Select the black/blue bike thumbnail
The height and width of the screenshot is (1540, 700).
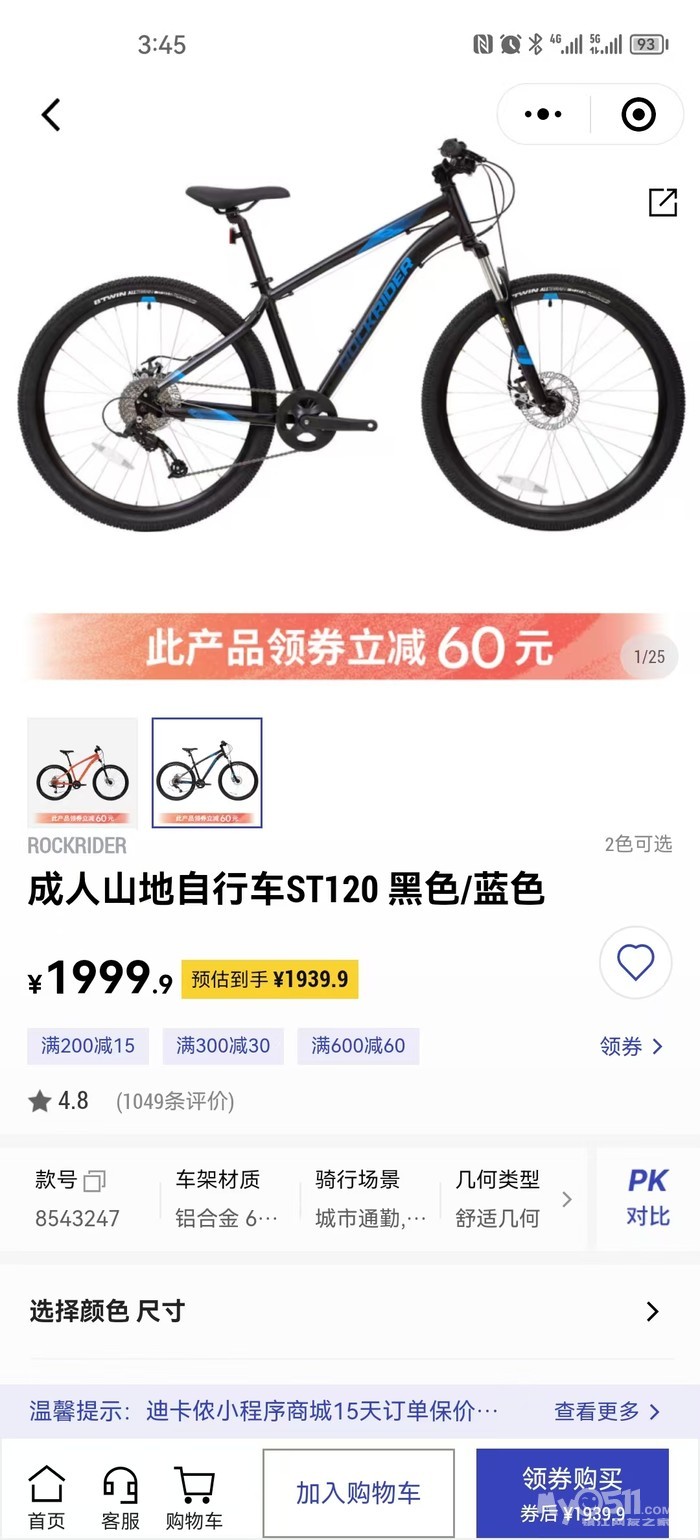point(207,772)
